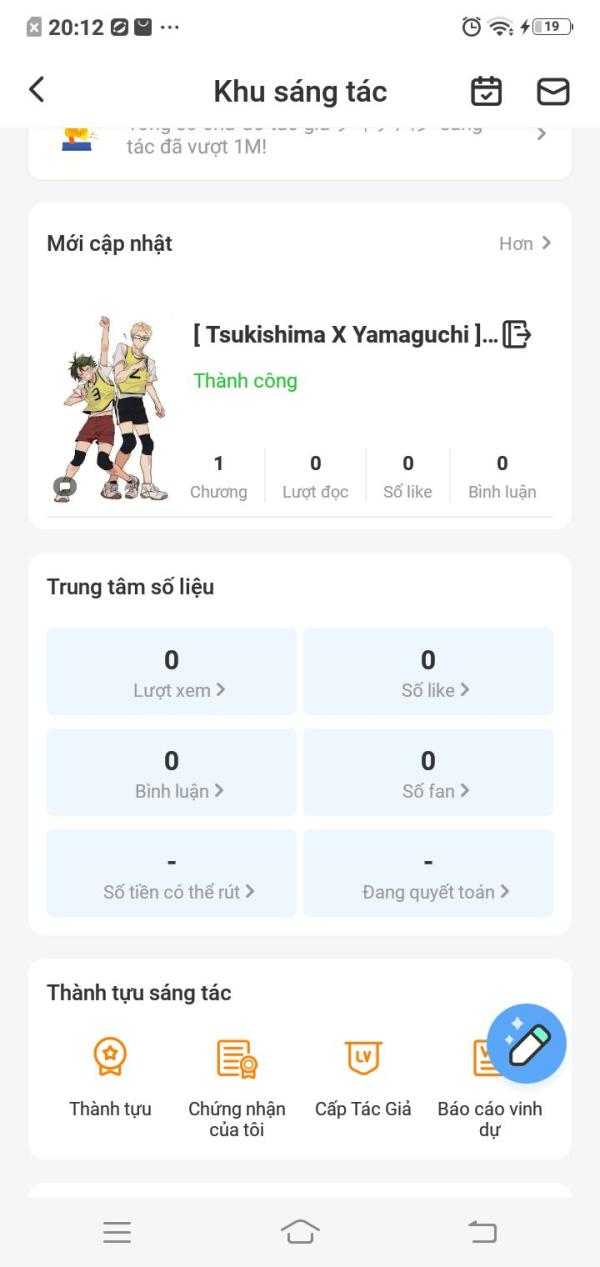Open system recent apps menu
This screenshot has height=1267, width=600.
(x=117, y=1232)
